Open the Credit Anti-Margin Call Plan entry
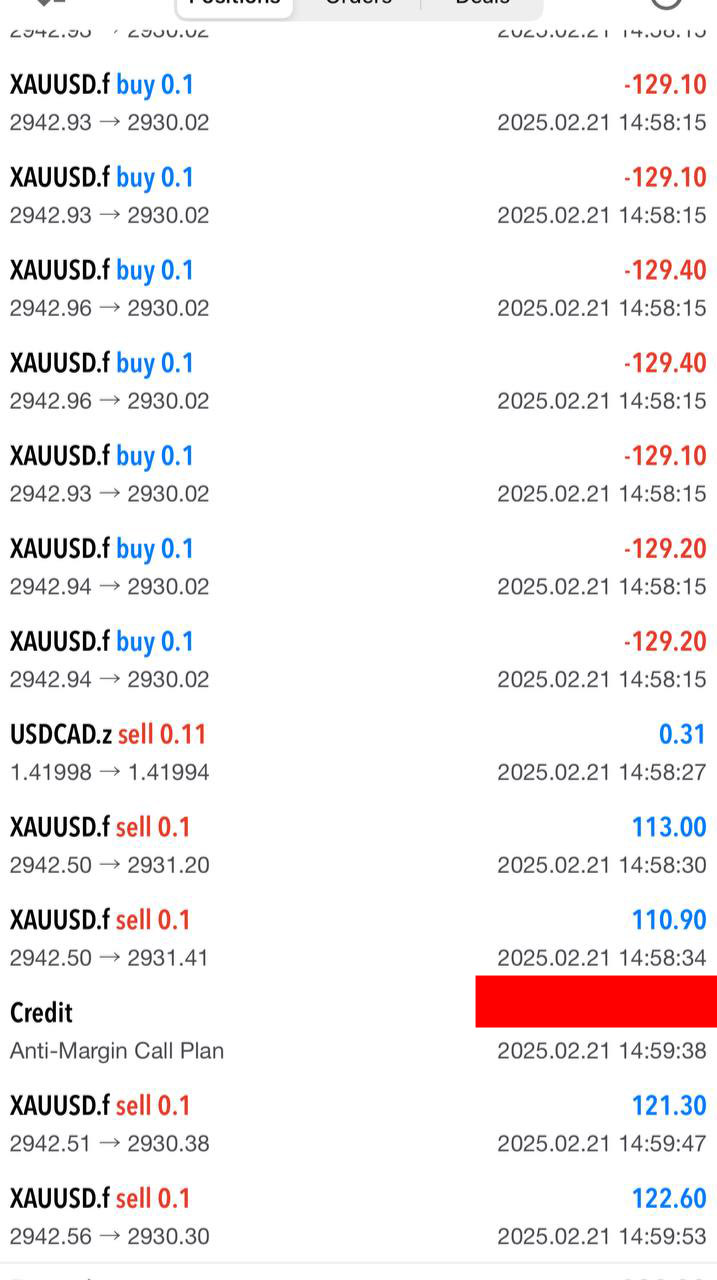The image size is (717, 1280). point(358,1031)
